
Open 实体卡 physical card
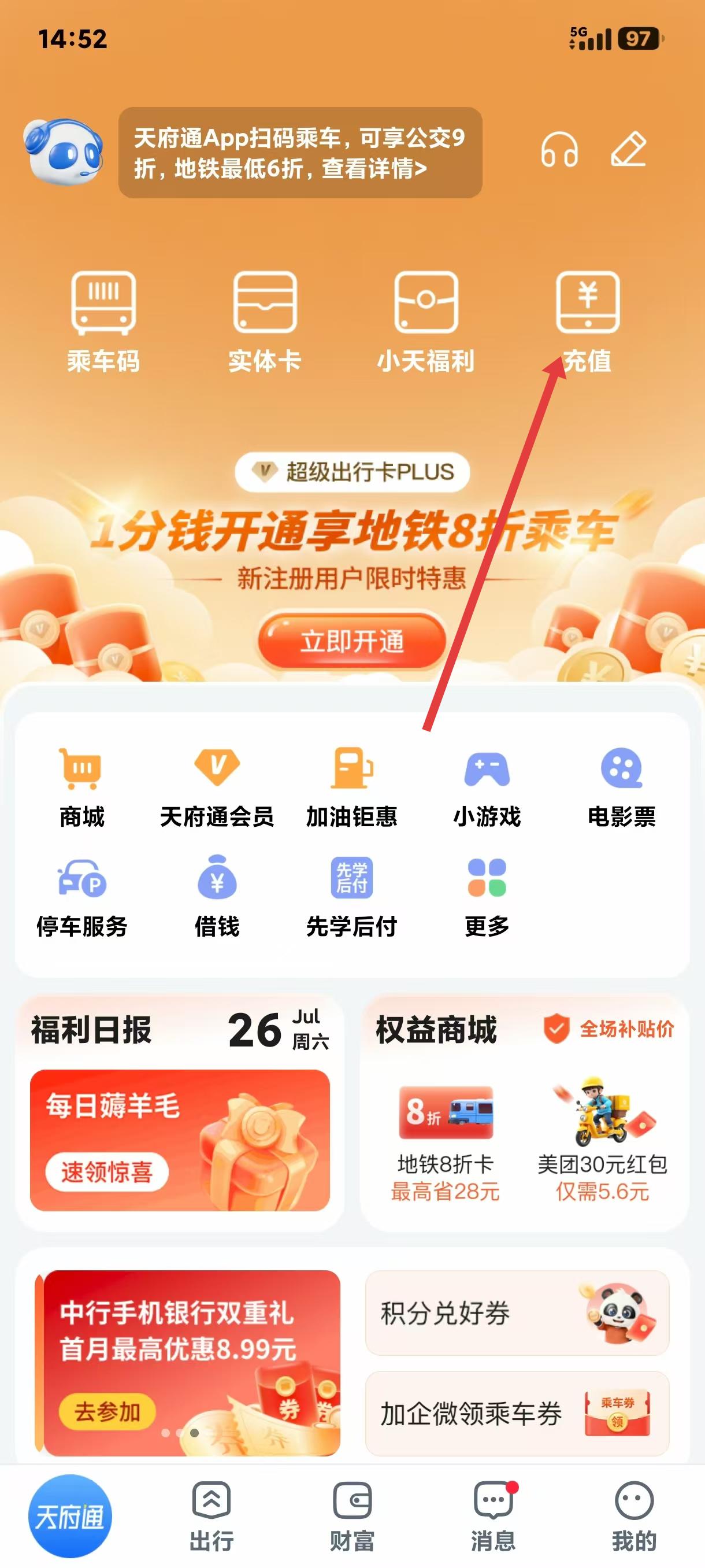coord(265,321)
